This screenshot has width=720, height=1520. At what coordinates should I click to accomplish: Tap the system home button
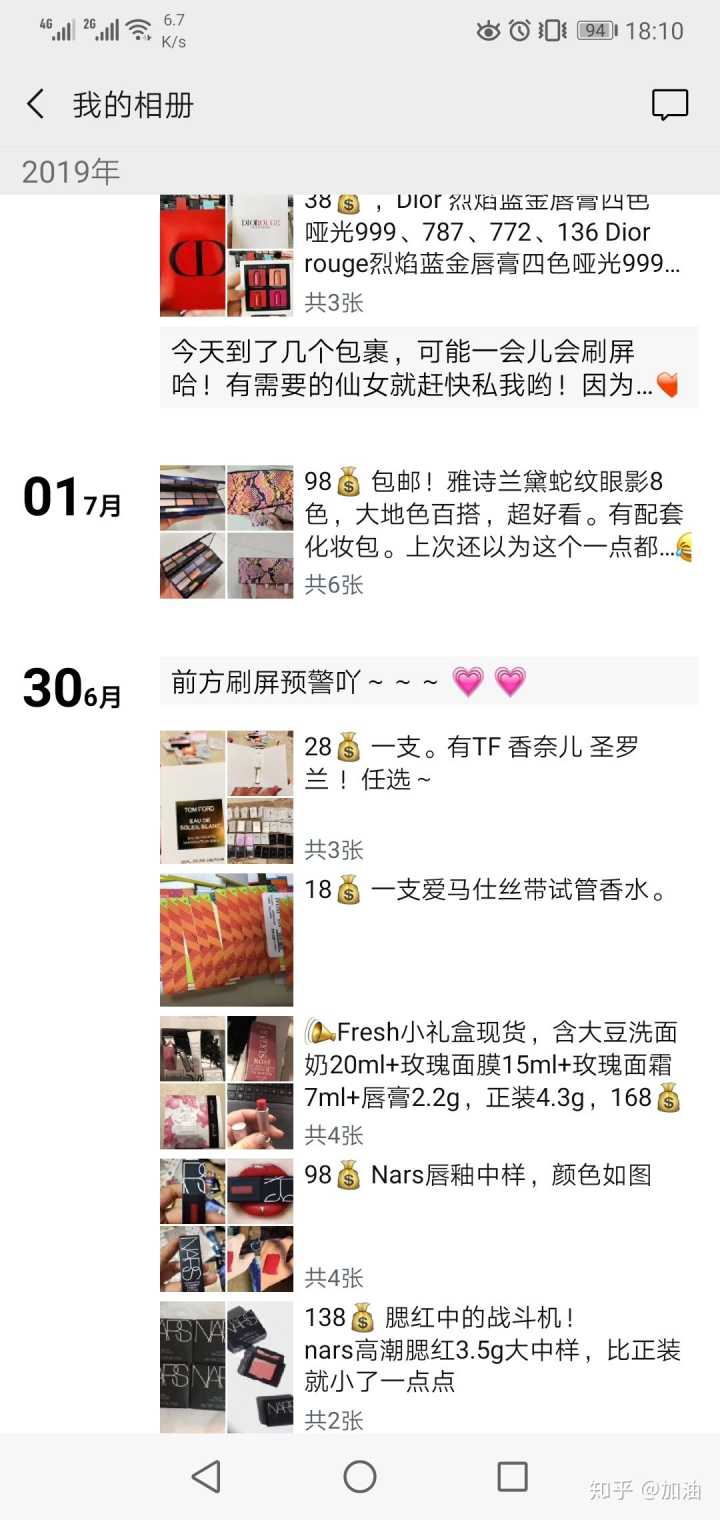click(360, 1476)
